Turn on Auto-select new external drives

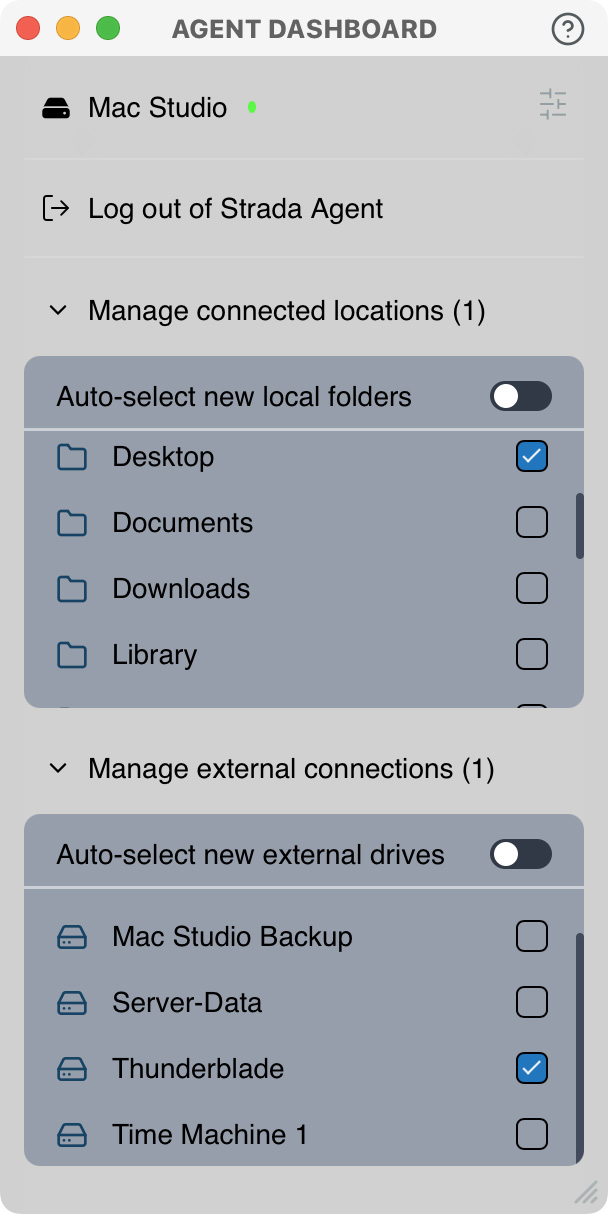click(520, 854)
